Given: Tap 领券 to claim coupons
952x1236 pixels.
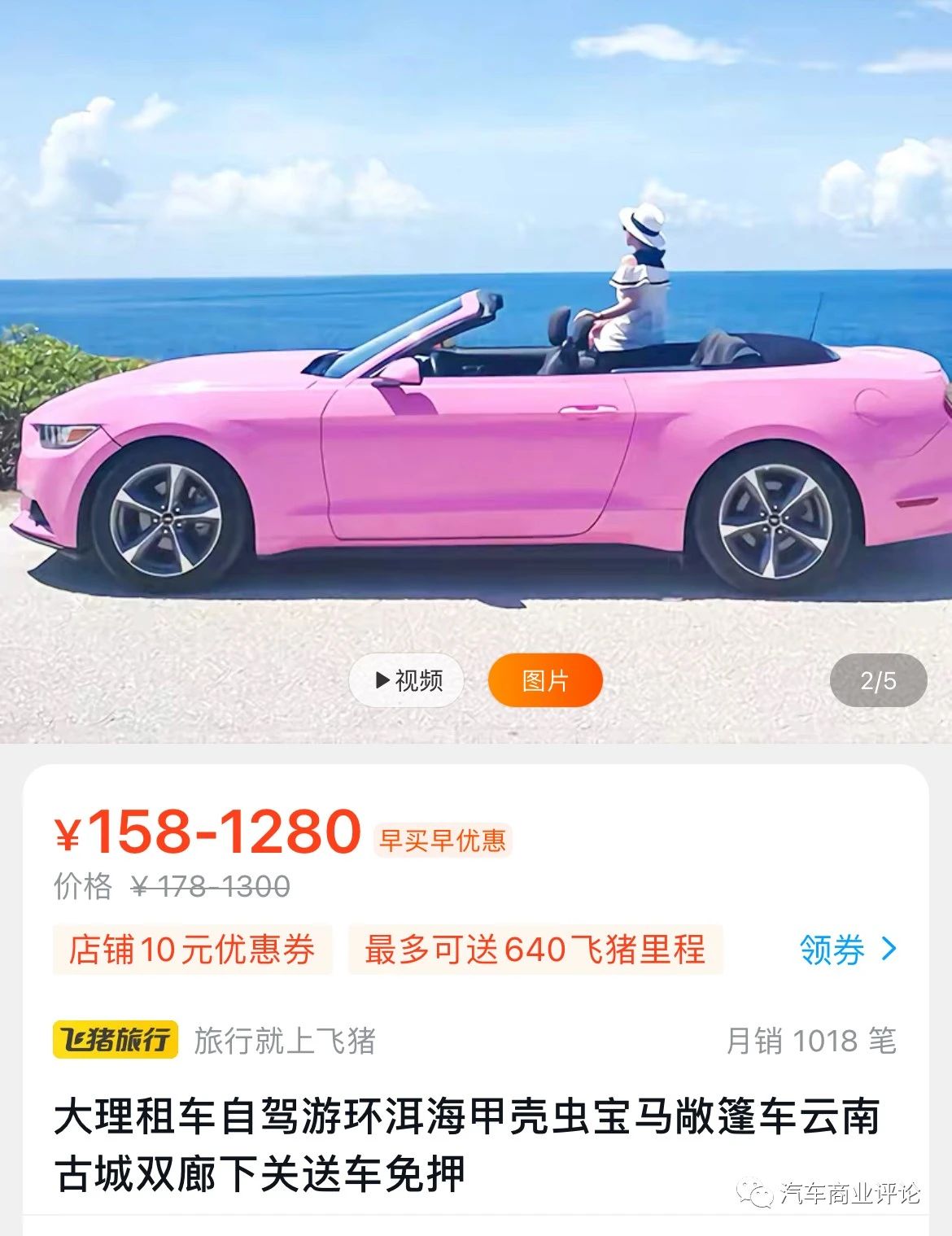Looking at the screenshot, I should (x=846, y=950).
